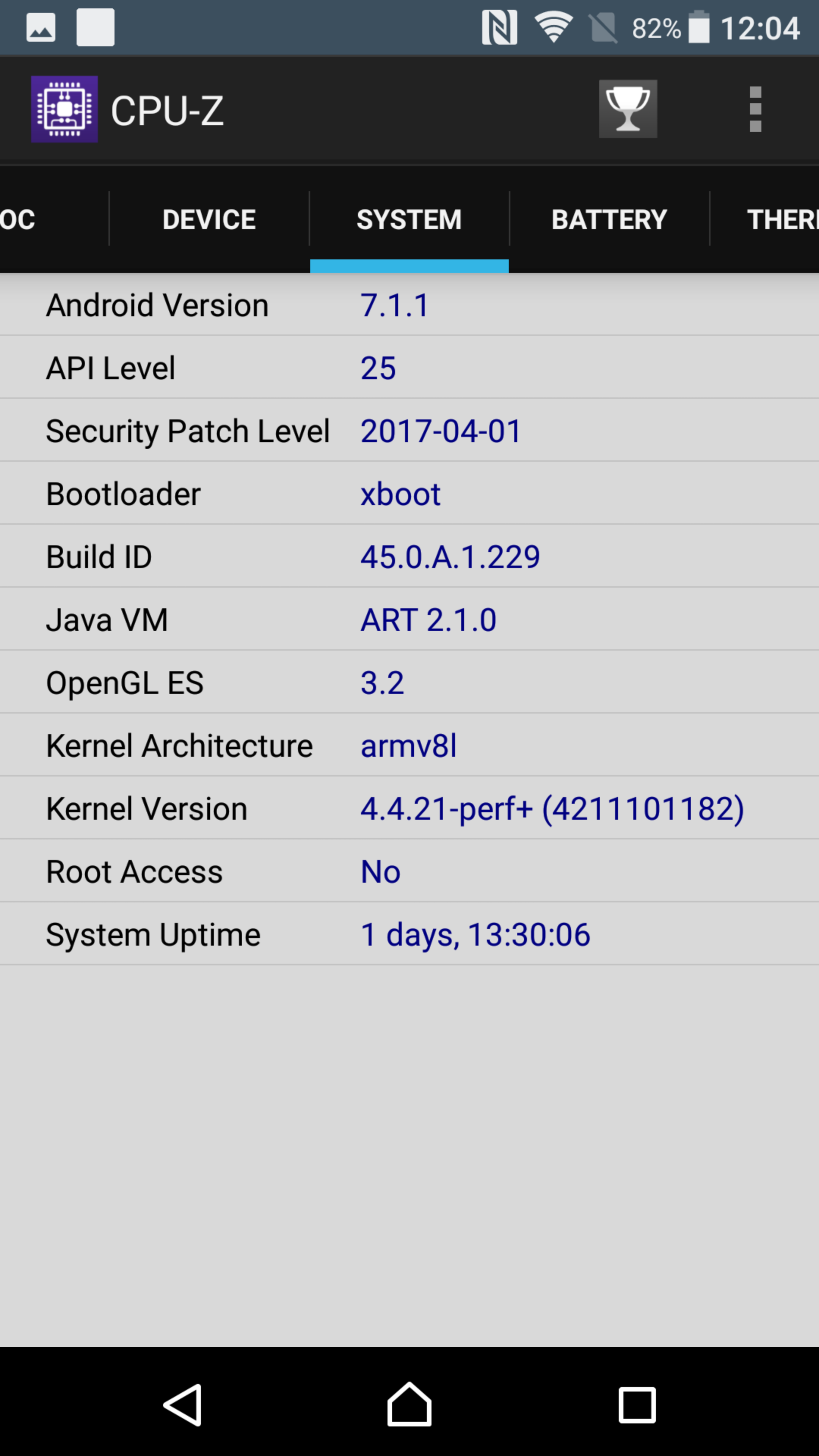Switch to the Device tab
This screenshot has width=819, height=1456.
[209, 219]
